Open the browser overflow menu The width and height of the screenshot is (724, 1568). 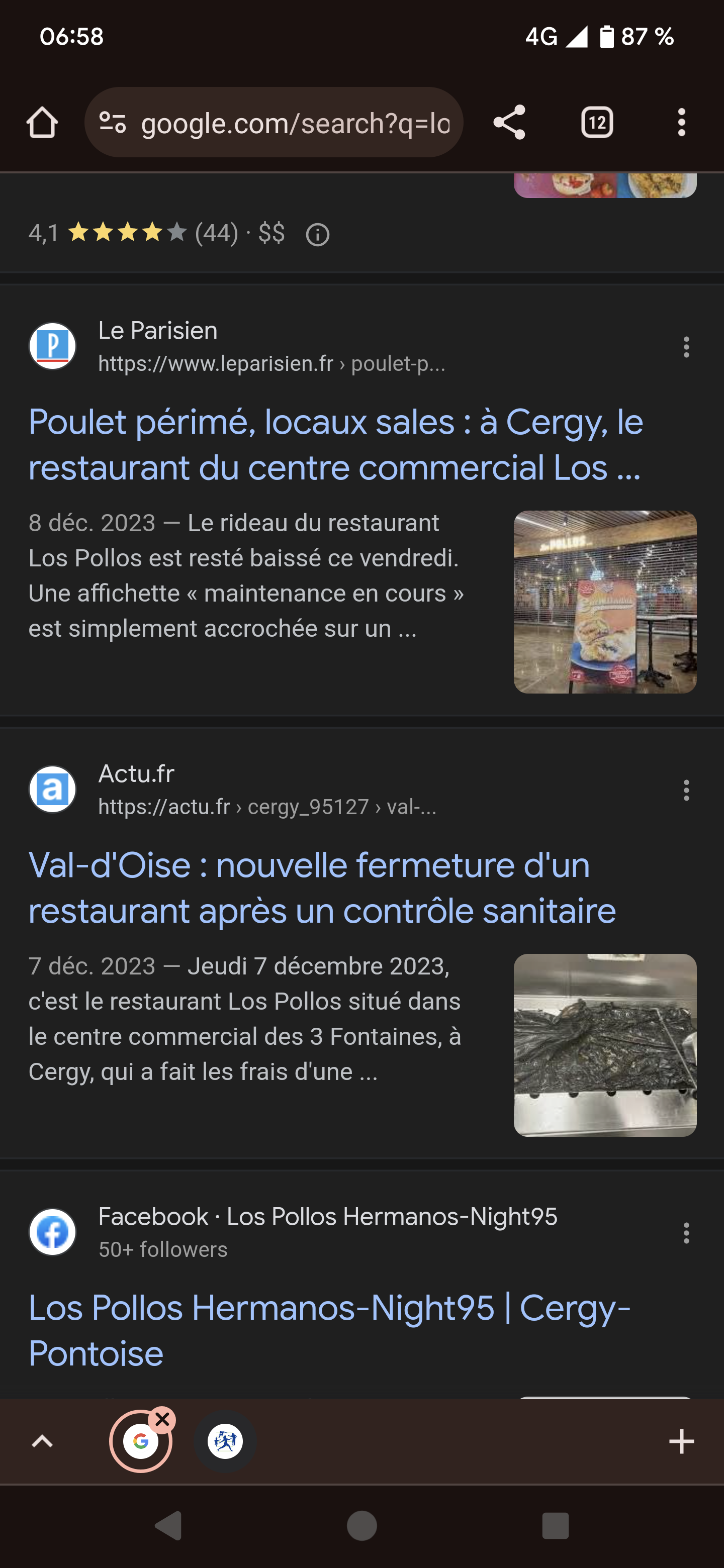(681, 122)
